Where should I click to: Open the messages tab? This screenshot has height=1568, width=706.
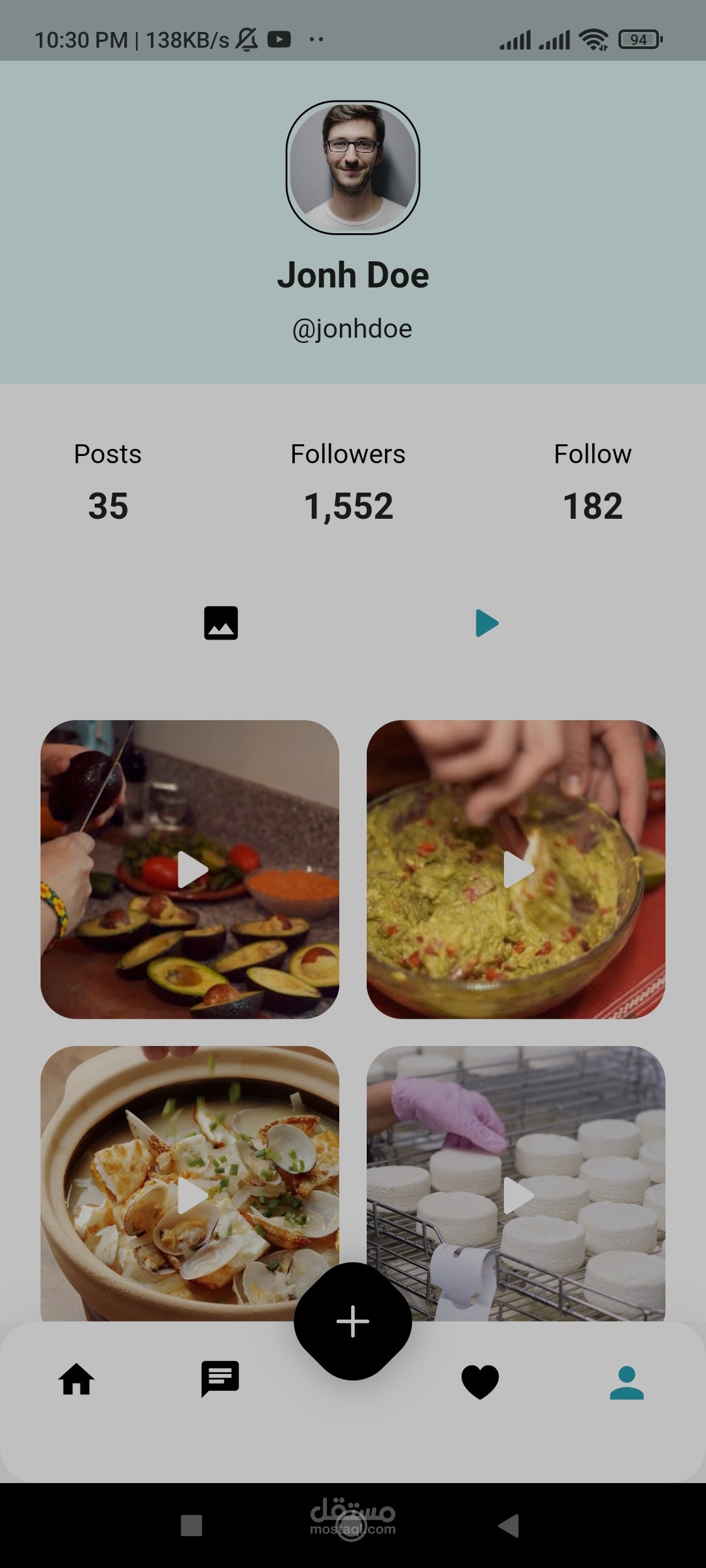click(220, 1380)
